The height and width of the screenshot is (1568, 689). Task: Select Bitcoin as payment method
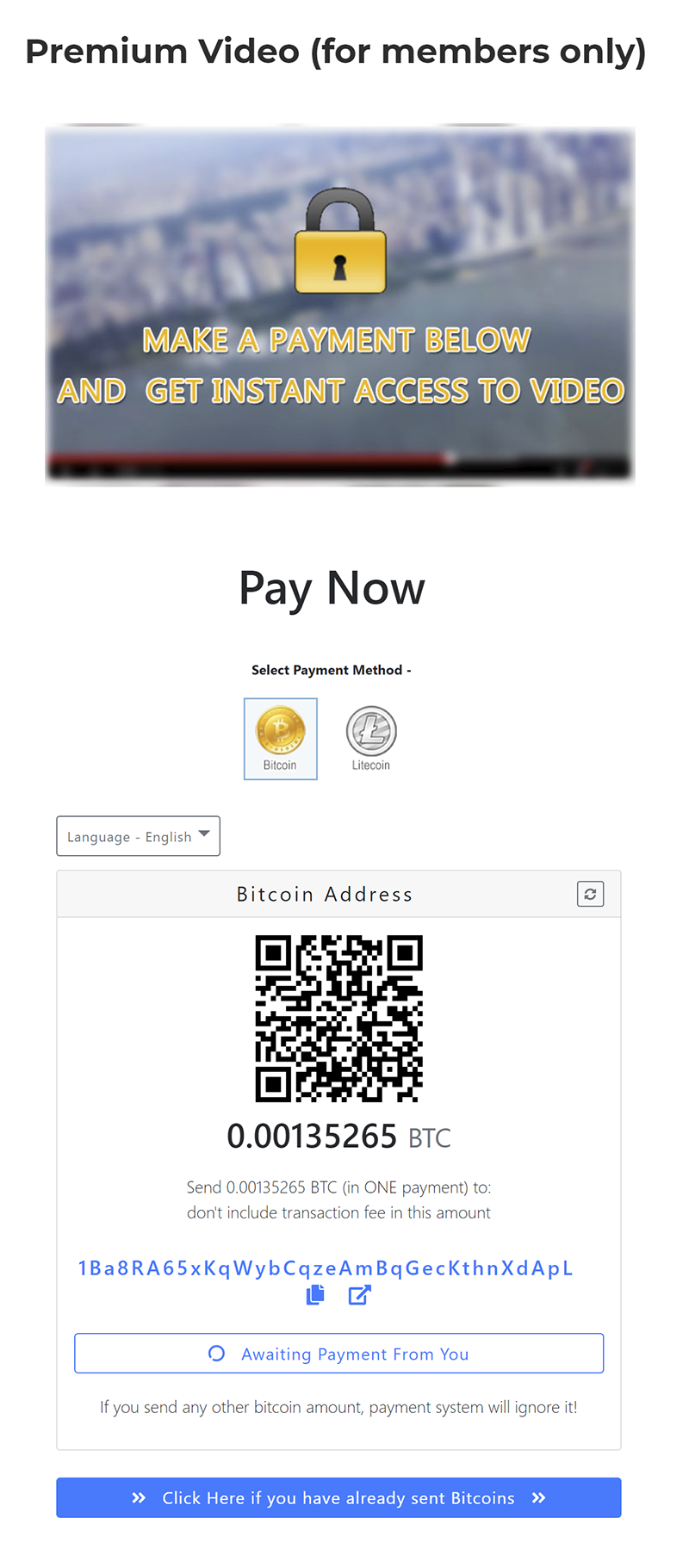click(x=281, y=739)
